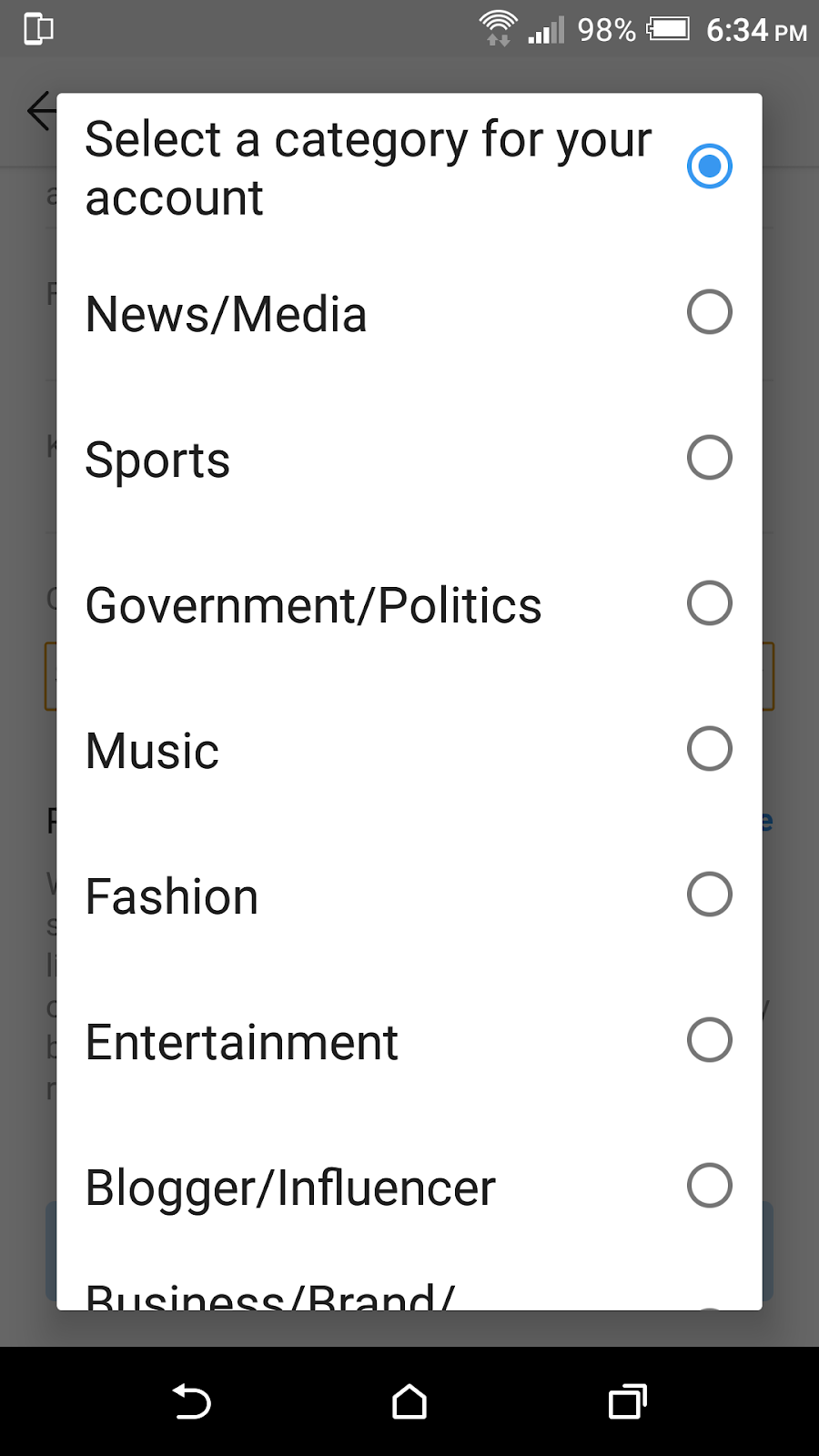Choose the Blogger/Influencer category

409,1186
